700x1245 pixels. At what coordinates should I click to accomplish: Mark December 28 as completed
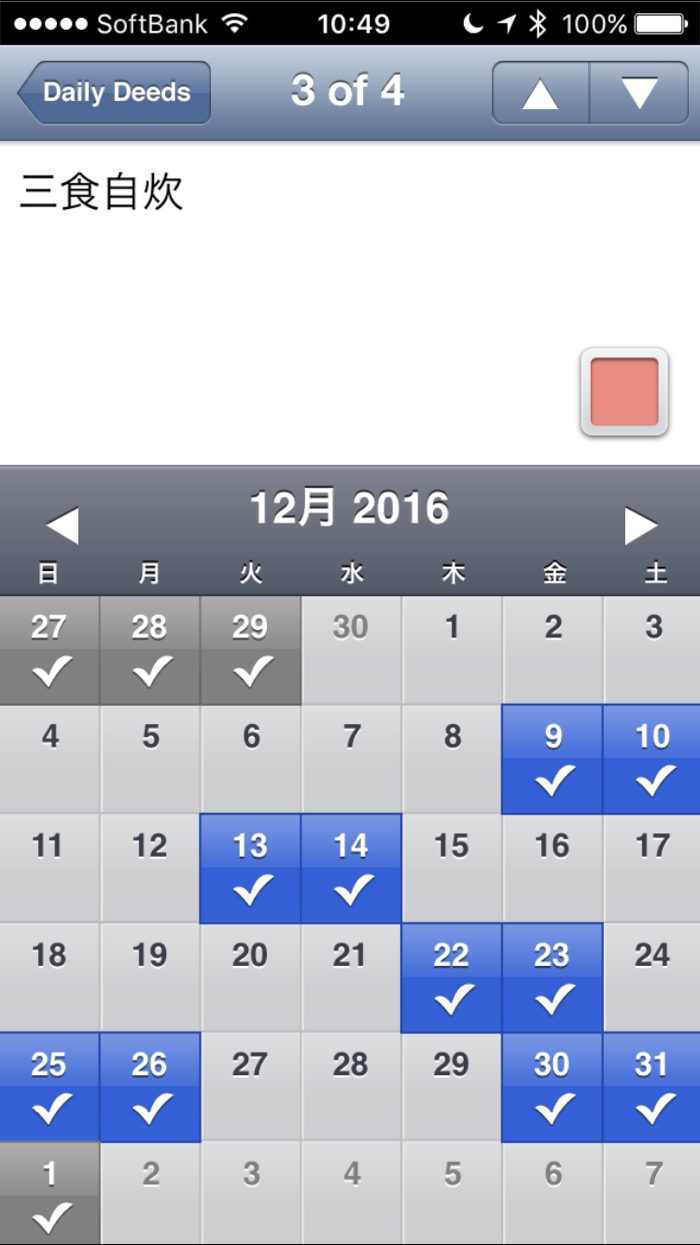351,1086
